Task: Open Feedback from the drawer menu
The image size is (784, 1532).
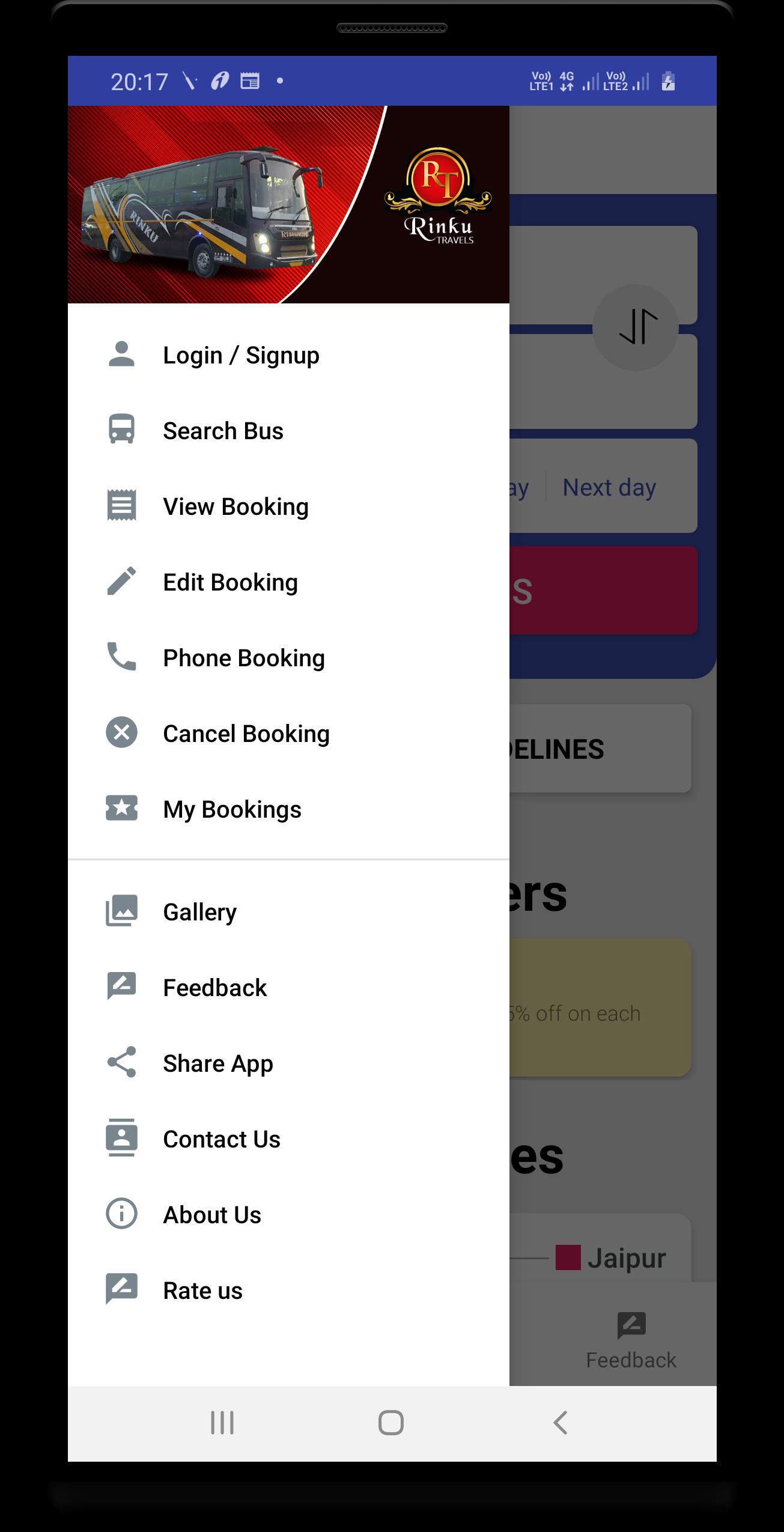Action: click(x=288, y=988)
